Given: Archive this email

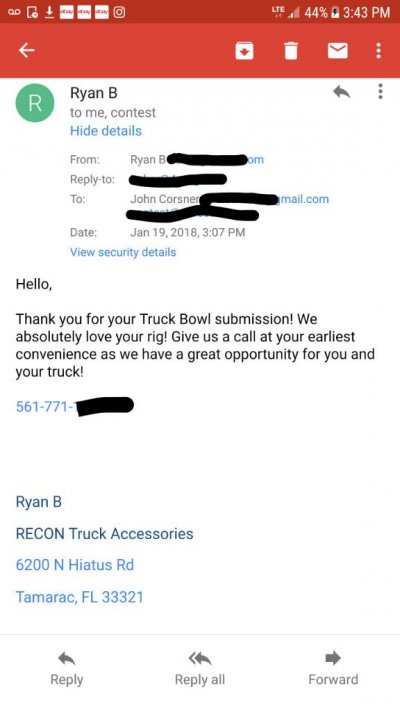Looking at the screenshot, I should pos(244,50).
